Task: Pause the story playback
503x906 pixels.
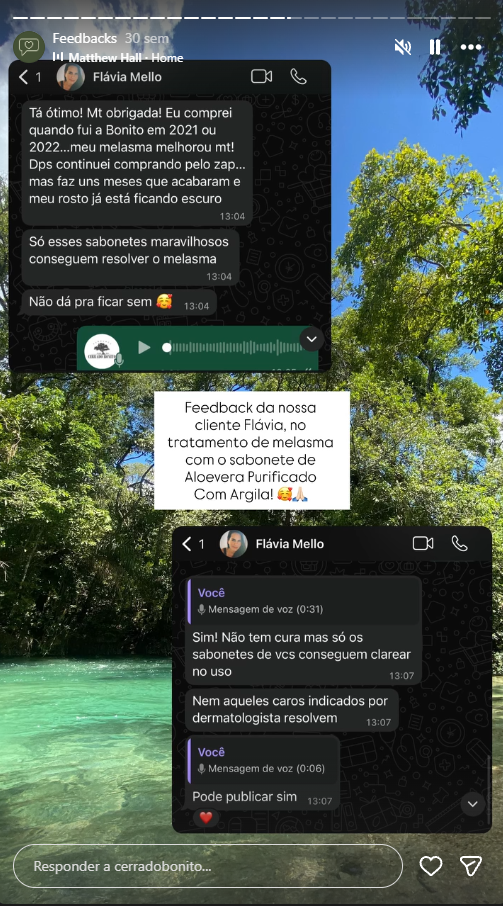Action: 435,47
